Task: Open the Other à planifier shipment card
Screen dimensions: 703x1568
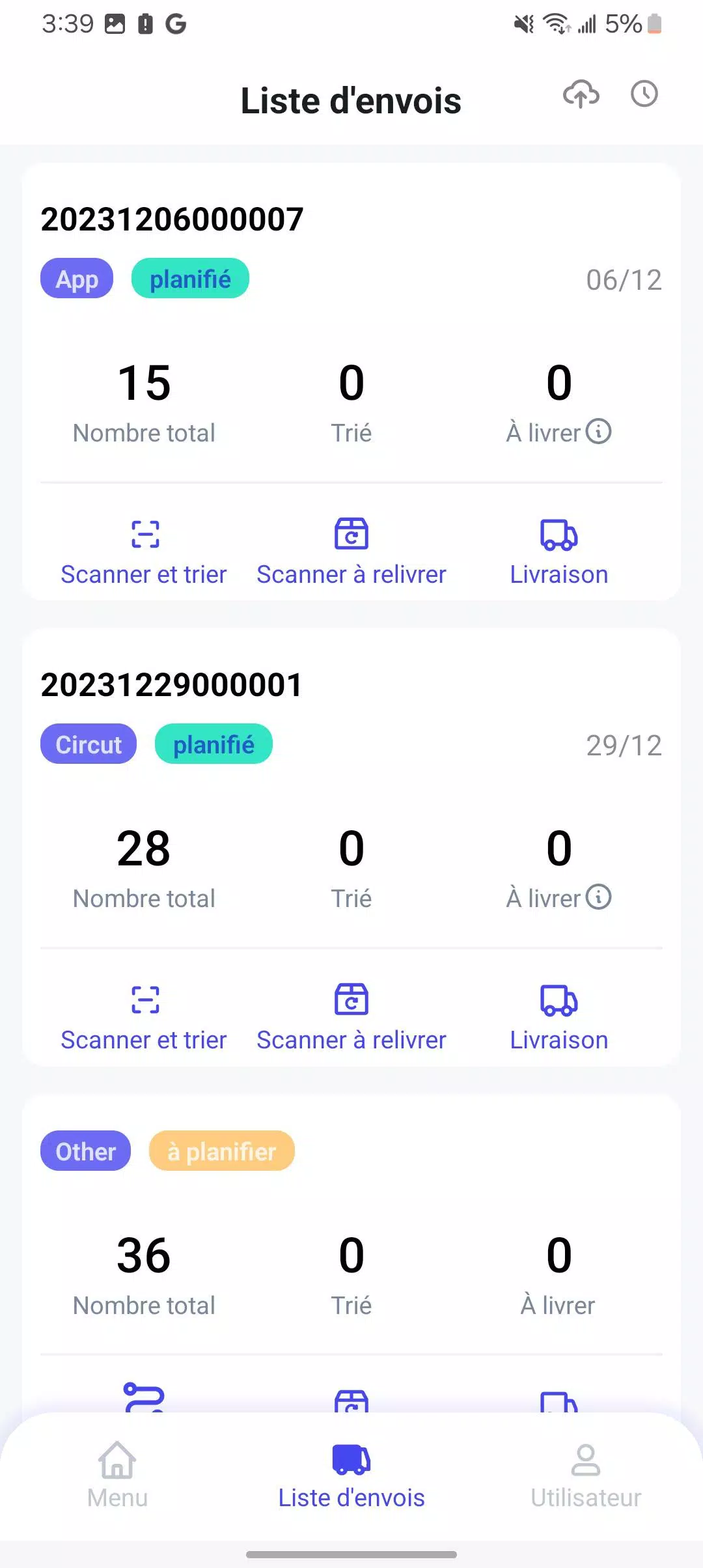Action: point(351,1205)
